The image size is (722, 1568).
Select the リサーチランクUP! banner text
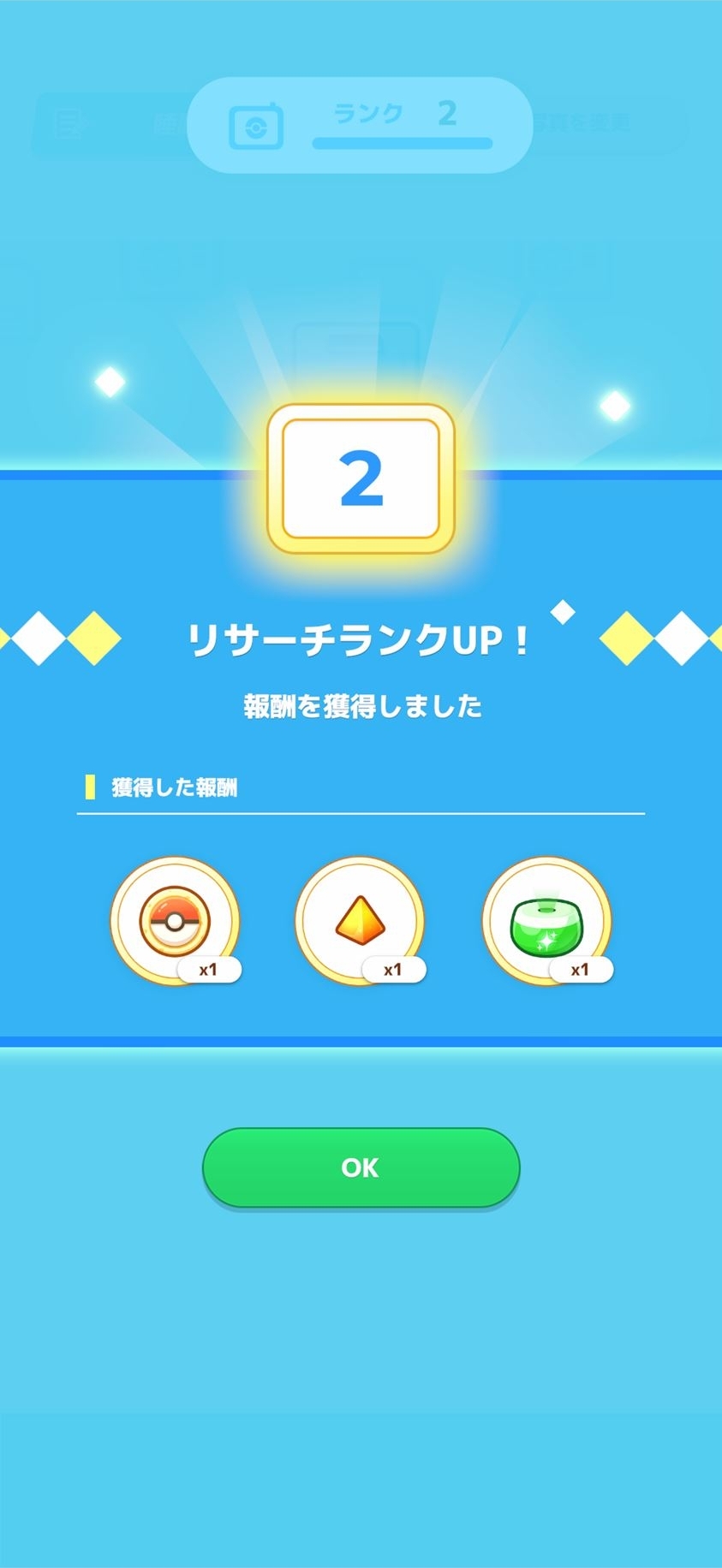(359, 636)
